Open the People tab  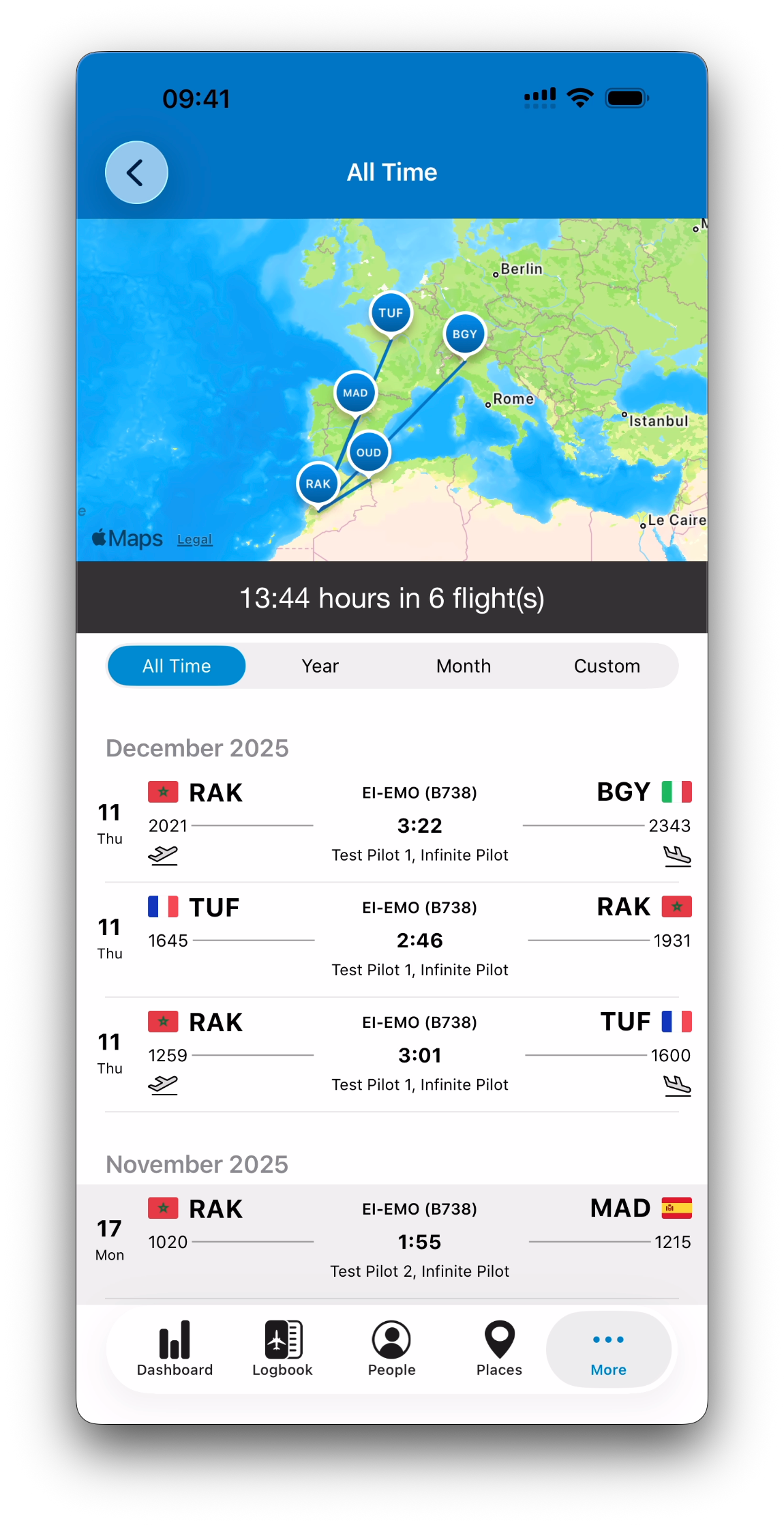pyautogui.click(x=391, y=1348)
